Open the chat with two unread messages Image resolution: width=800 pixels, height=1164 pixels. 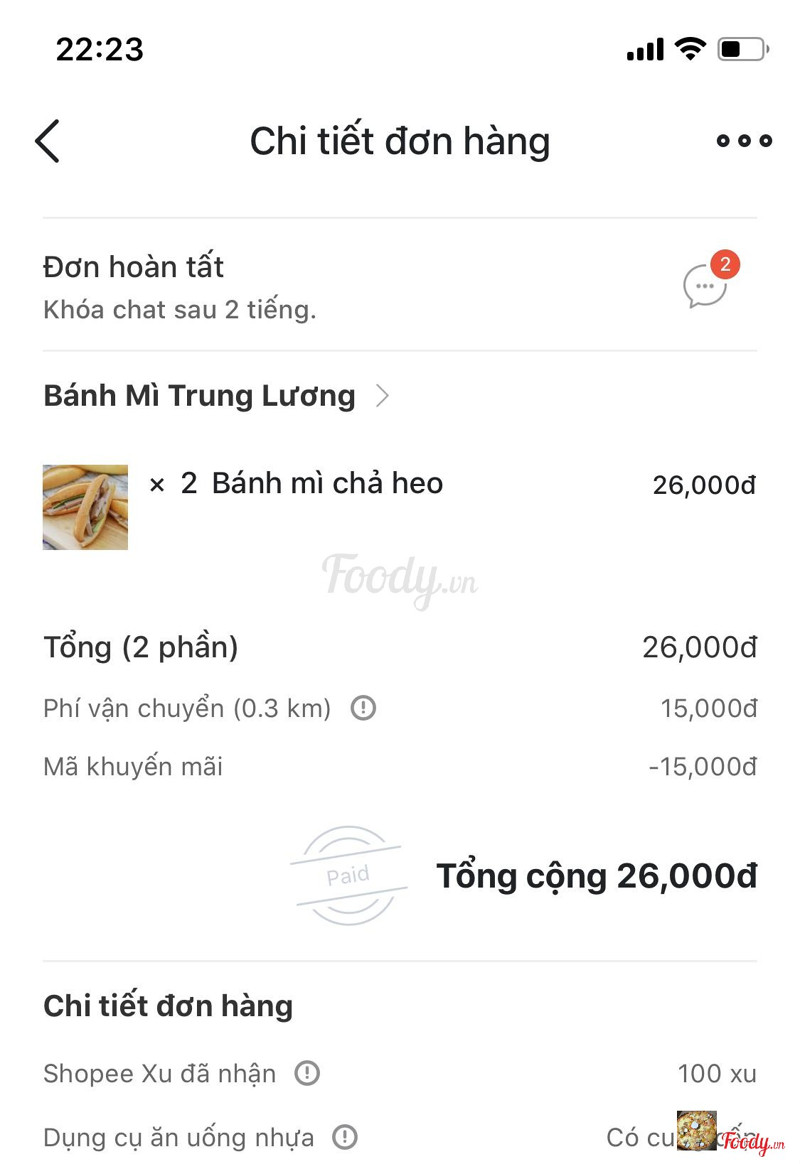(706, 286)
